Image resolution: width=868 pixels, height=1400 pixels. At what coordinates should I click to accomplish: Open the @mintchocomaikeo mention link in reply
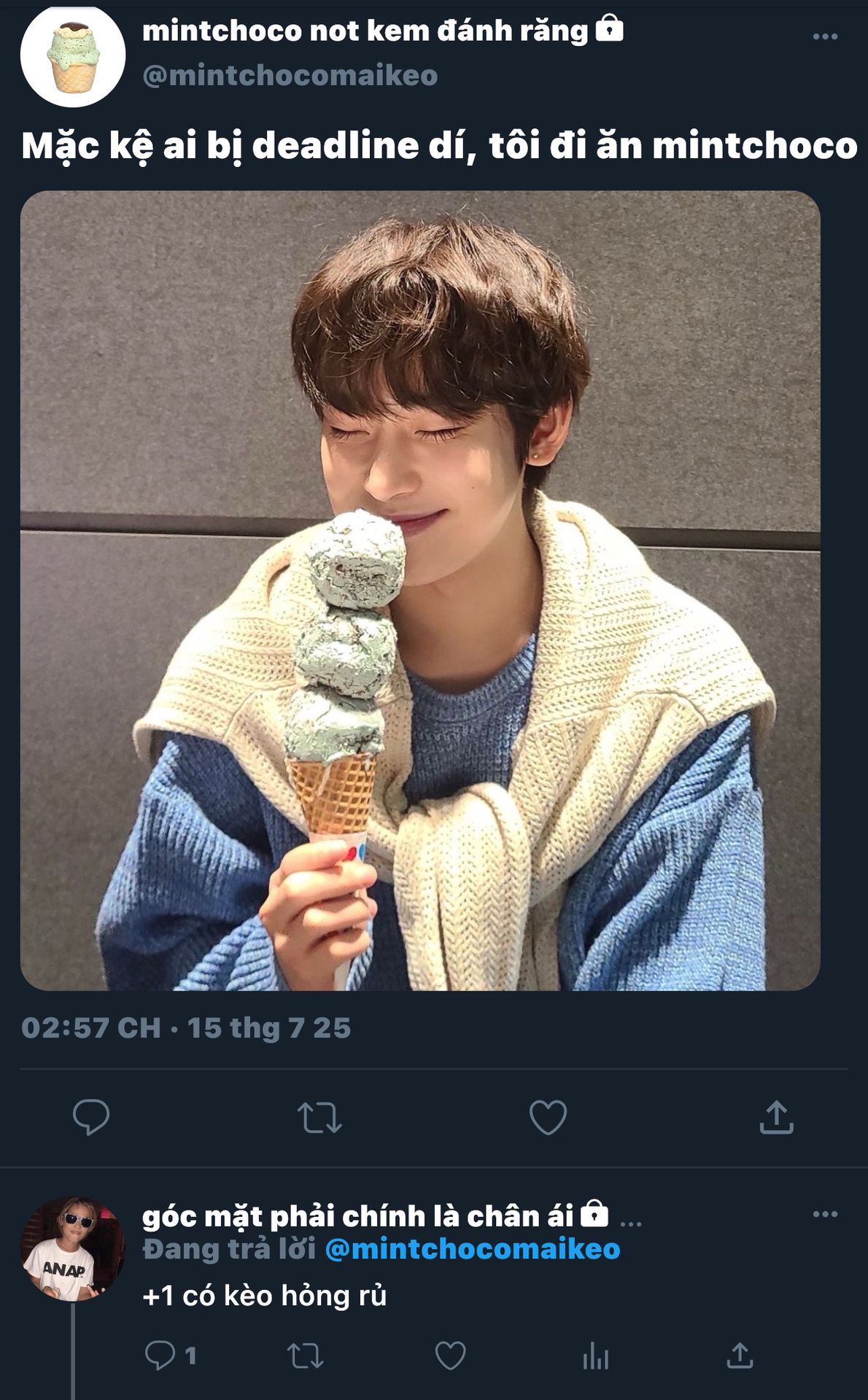(473, 1249)
